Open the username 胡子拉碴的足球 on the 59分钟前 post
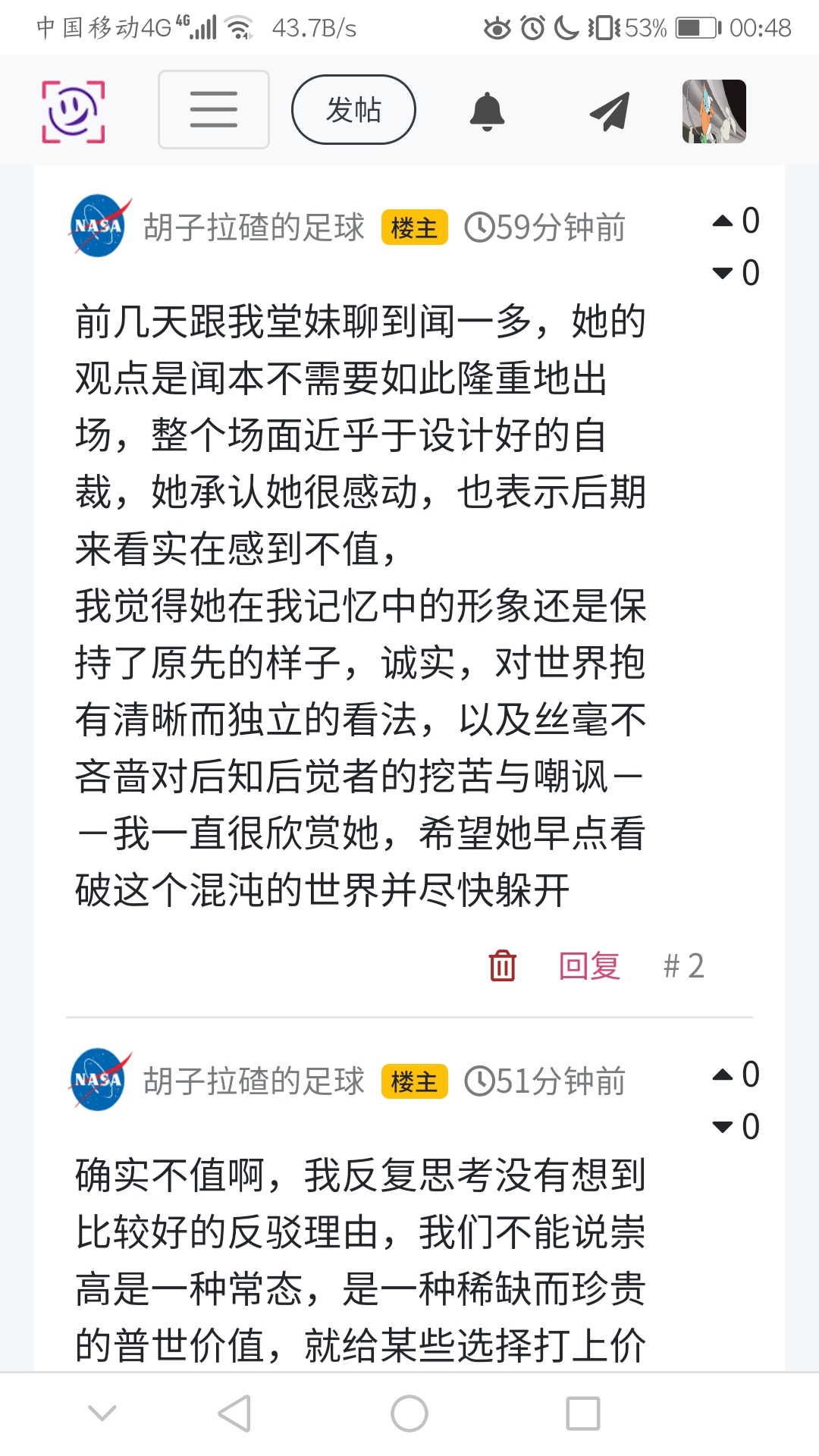The image size is (819, 1456). tap(254, 227)
